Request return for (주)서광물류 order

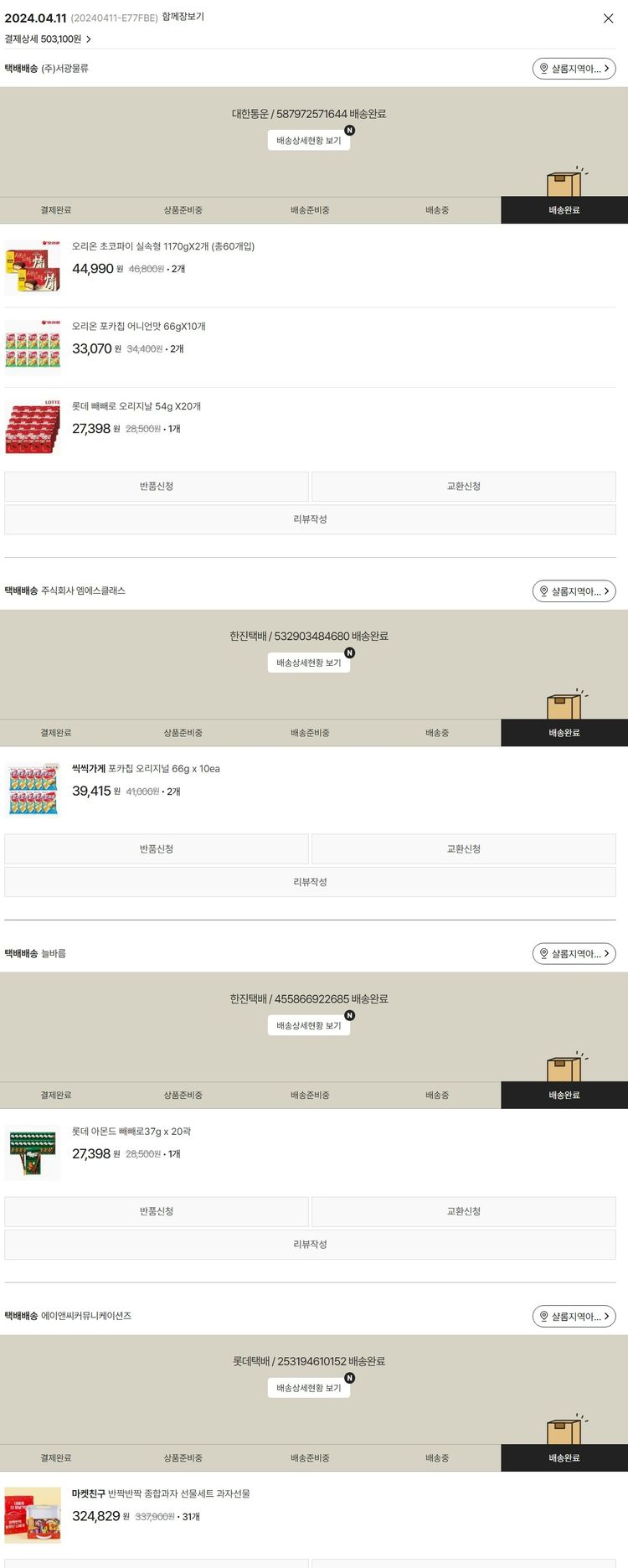pyautogui.click(x=157, y=487)
